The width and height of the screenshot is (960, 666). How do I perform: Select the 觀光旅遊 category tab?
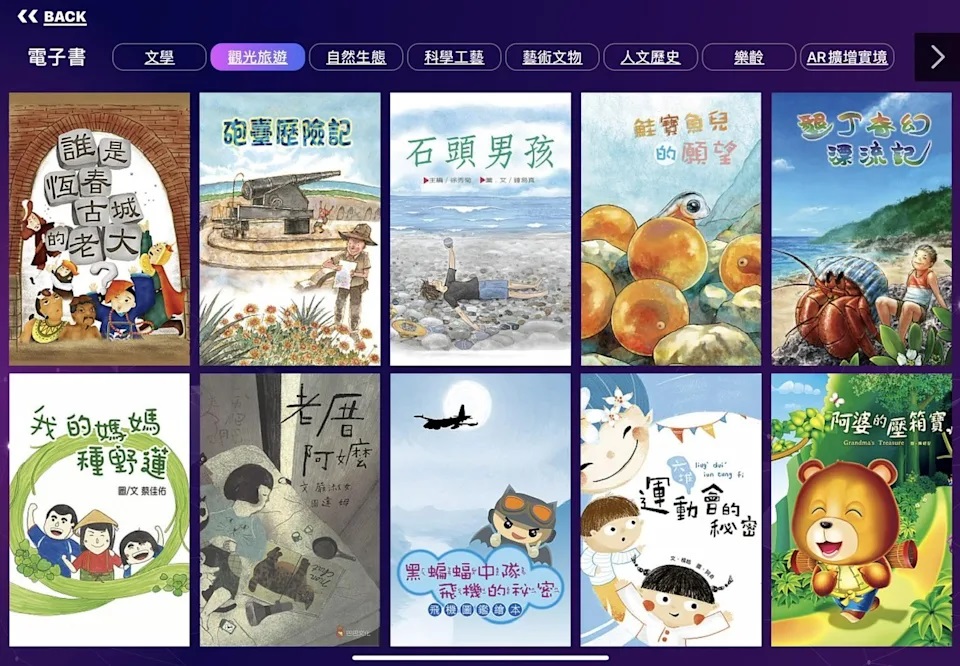point(257,57)
